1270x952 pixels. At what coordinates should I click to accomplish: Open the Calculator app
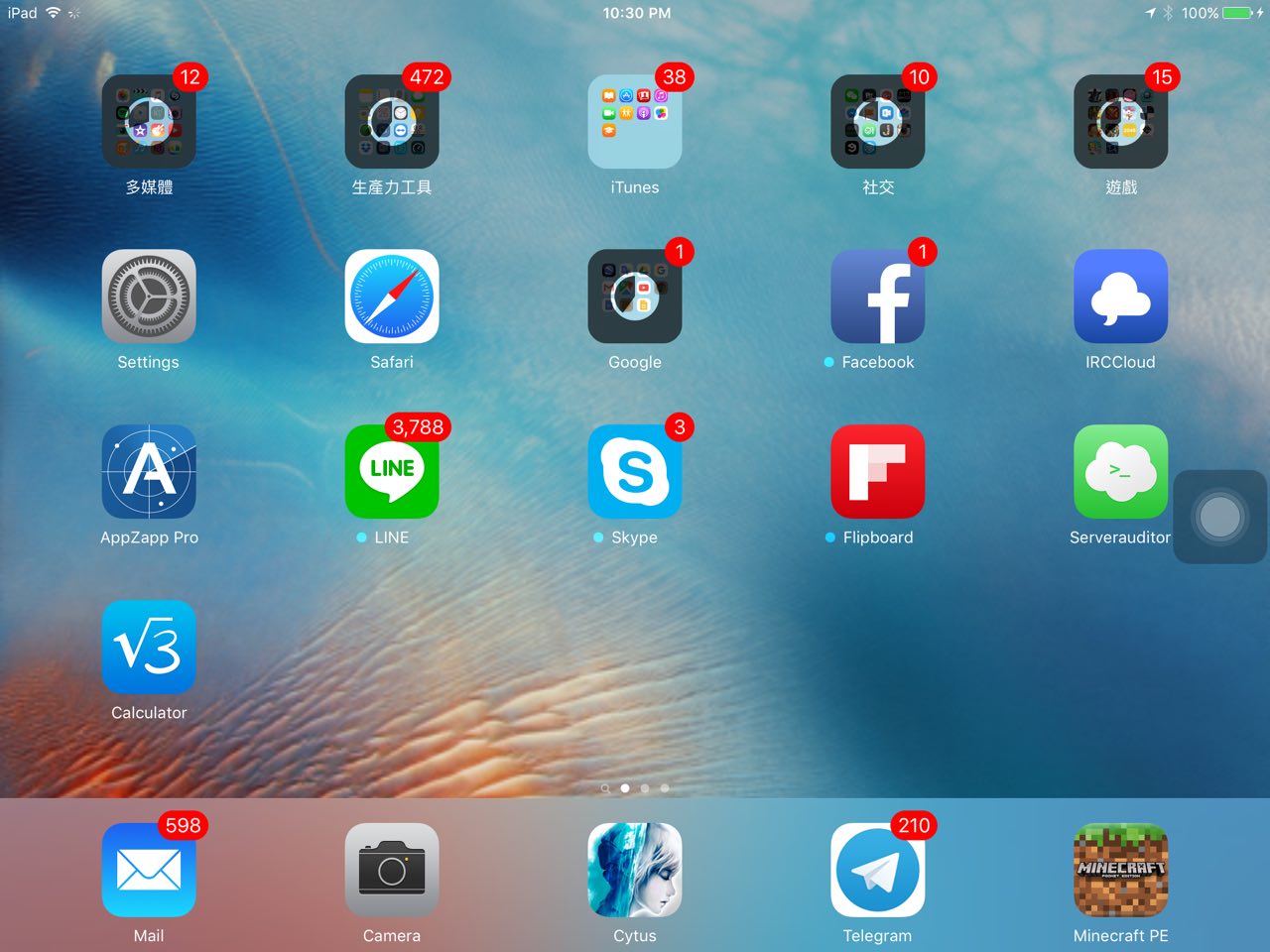pyautogui.click(x=149, y=647)
